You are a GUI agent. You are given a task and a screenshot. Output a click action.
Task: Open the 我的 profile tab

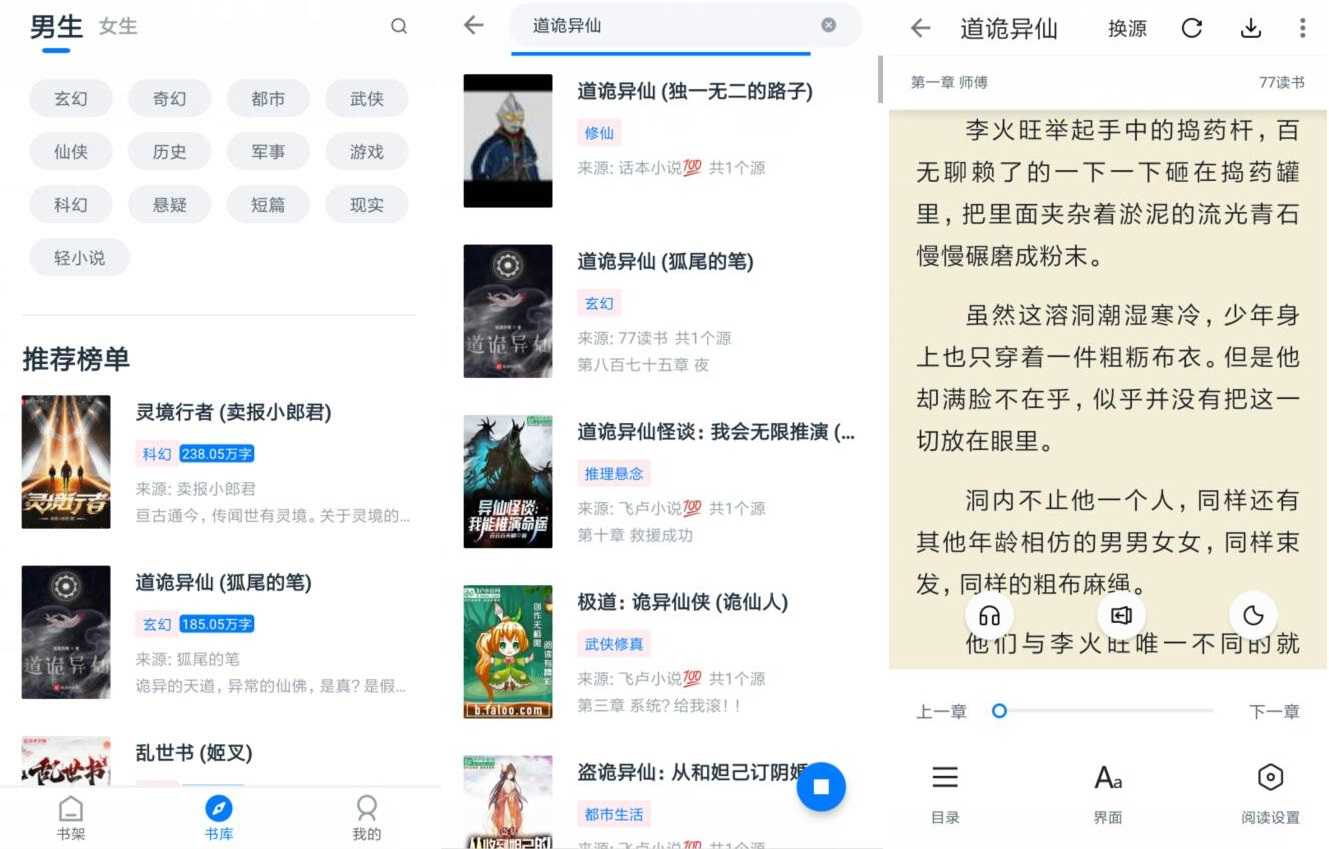367,817
